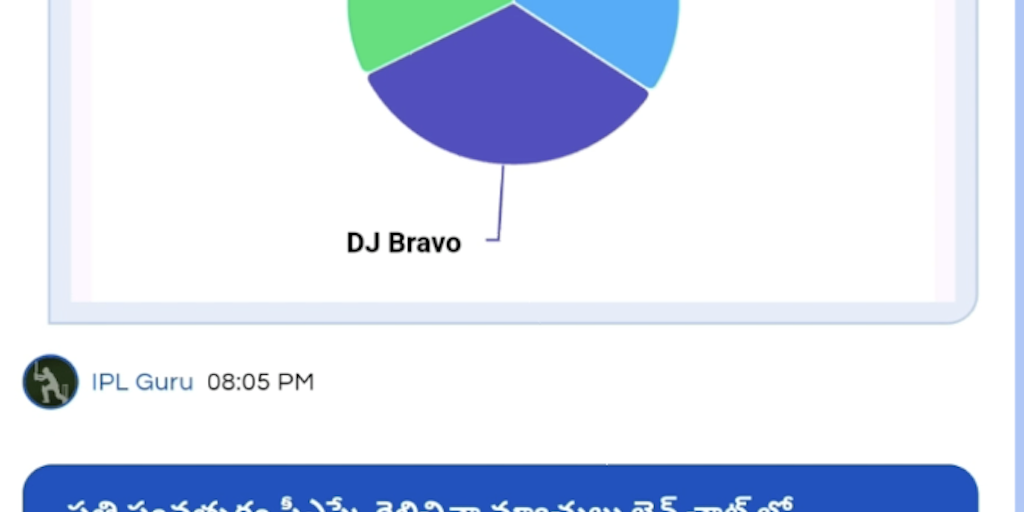1024x512 pixels.
Task: Open the IPL Guru profile avatar
Action: coord(50,382)
